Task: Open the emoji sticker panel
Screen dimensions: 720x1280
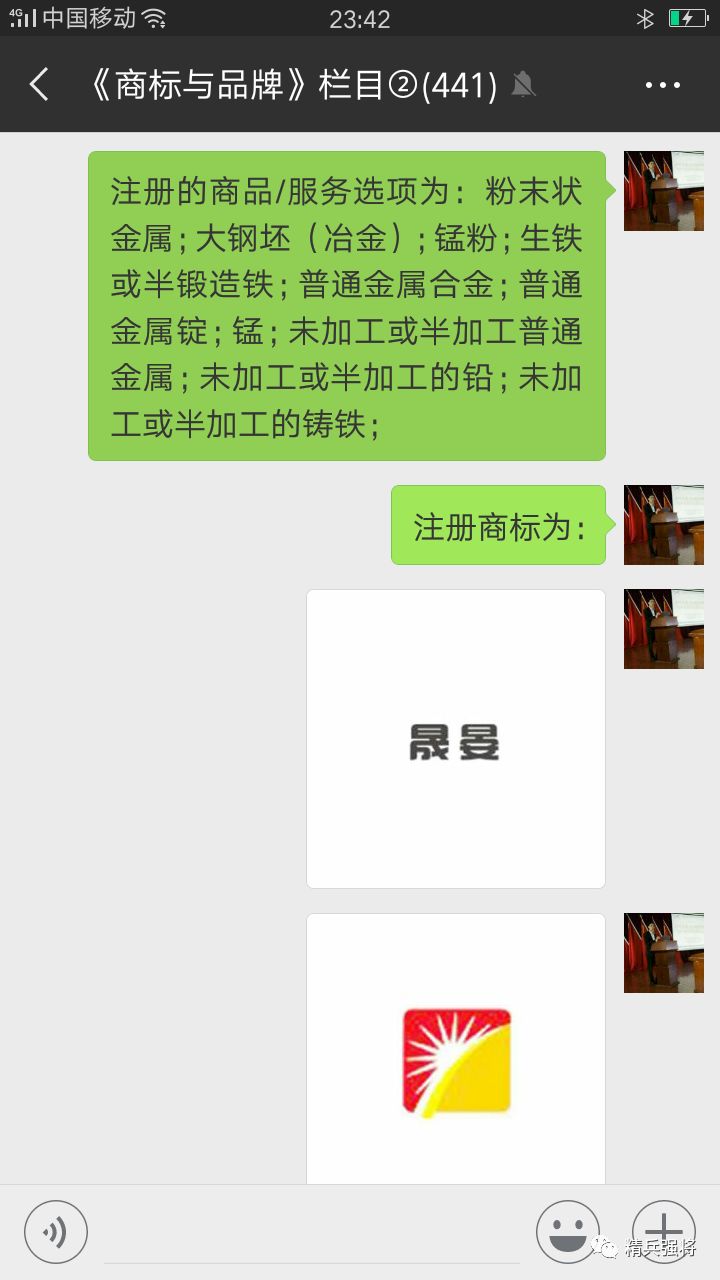Action: 567,1232
